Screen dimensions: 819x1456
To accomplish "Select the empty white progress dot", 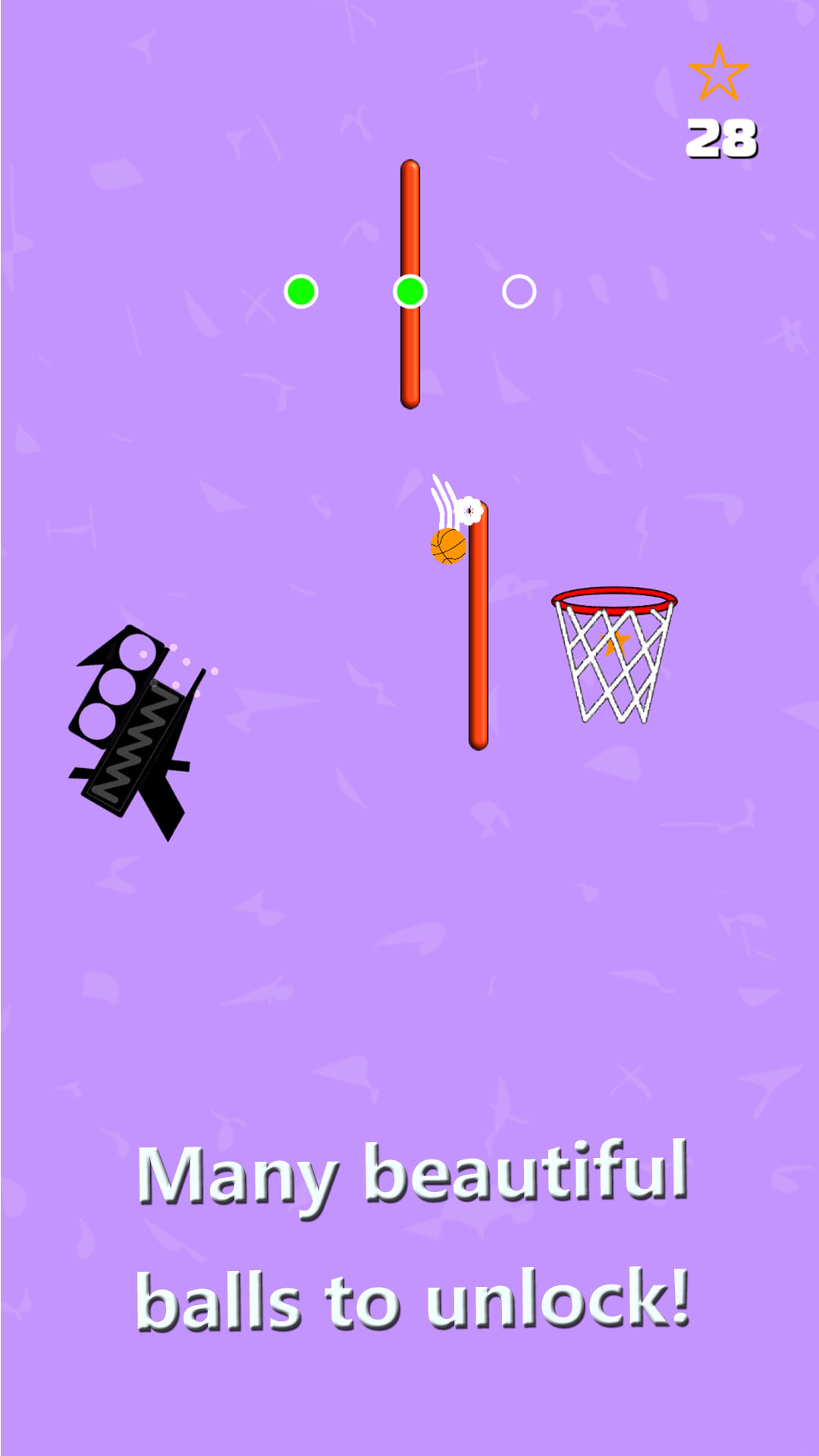I will (519, 291).
